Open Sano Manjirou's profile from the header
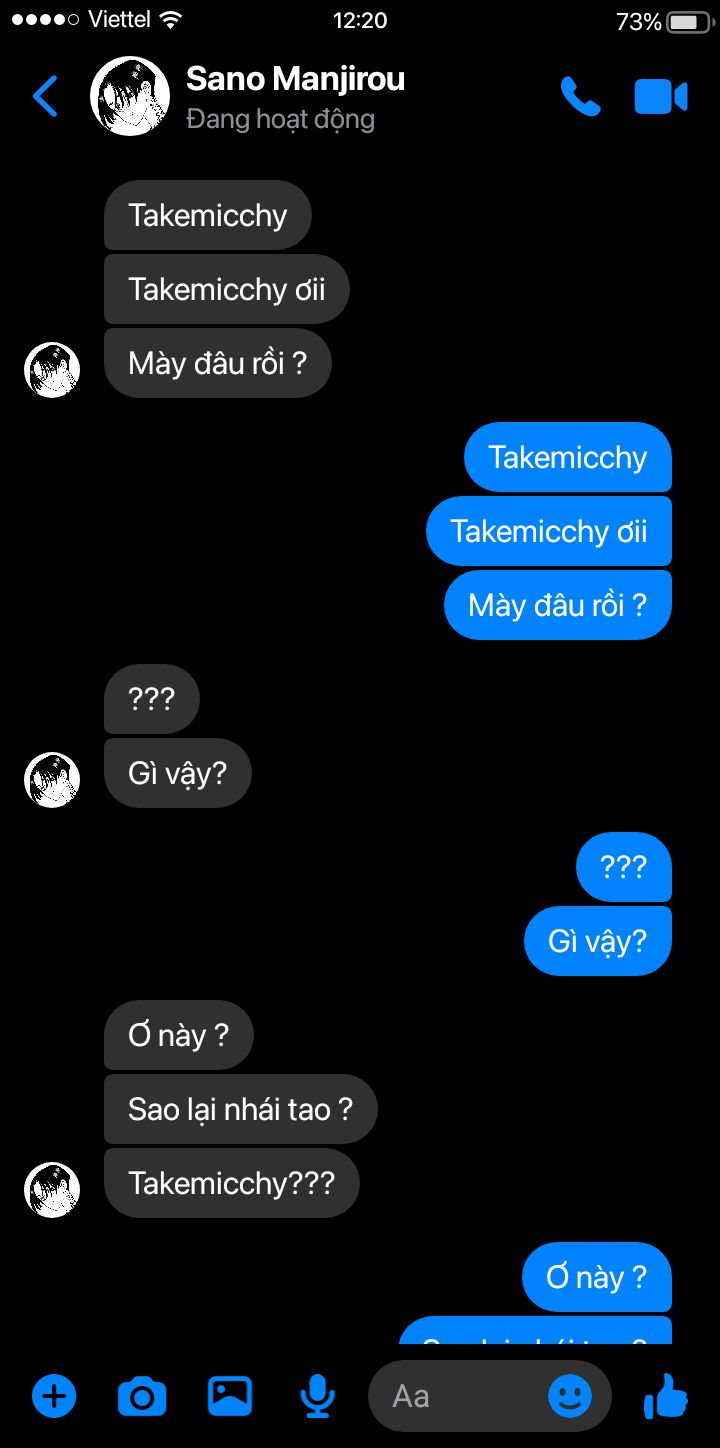This screenshot has width=720, height=1448. 295,80
